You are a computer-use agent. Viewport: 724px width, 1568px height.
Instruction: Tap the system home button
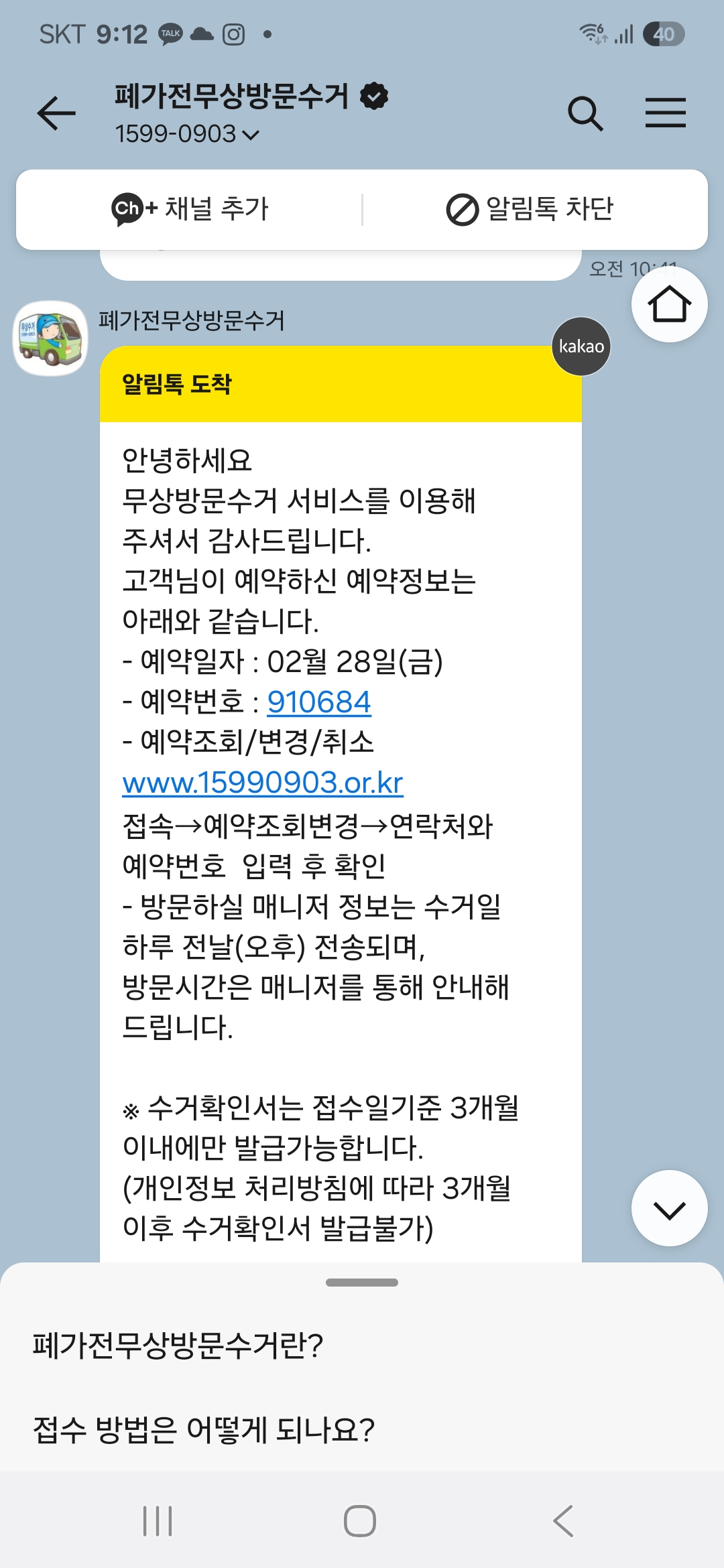click(360, 1520)
